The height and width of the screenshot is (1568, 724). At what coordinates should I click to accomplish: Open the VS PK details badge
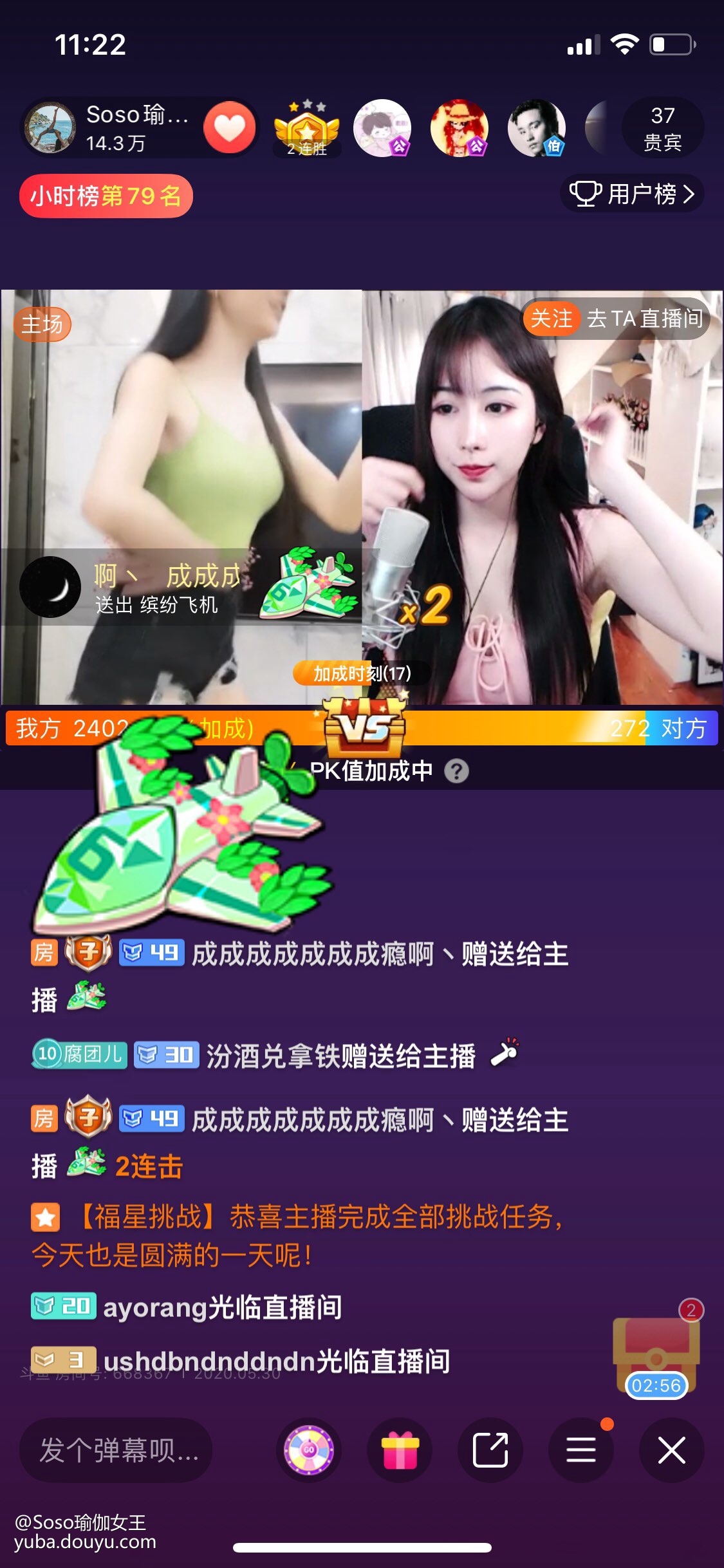365,727
